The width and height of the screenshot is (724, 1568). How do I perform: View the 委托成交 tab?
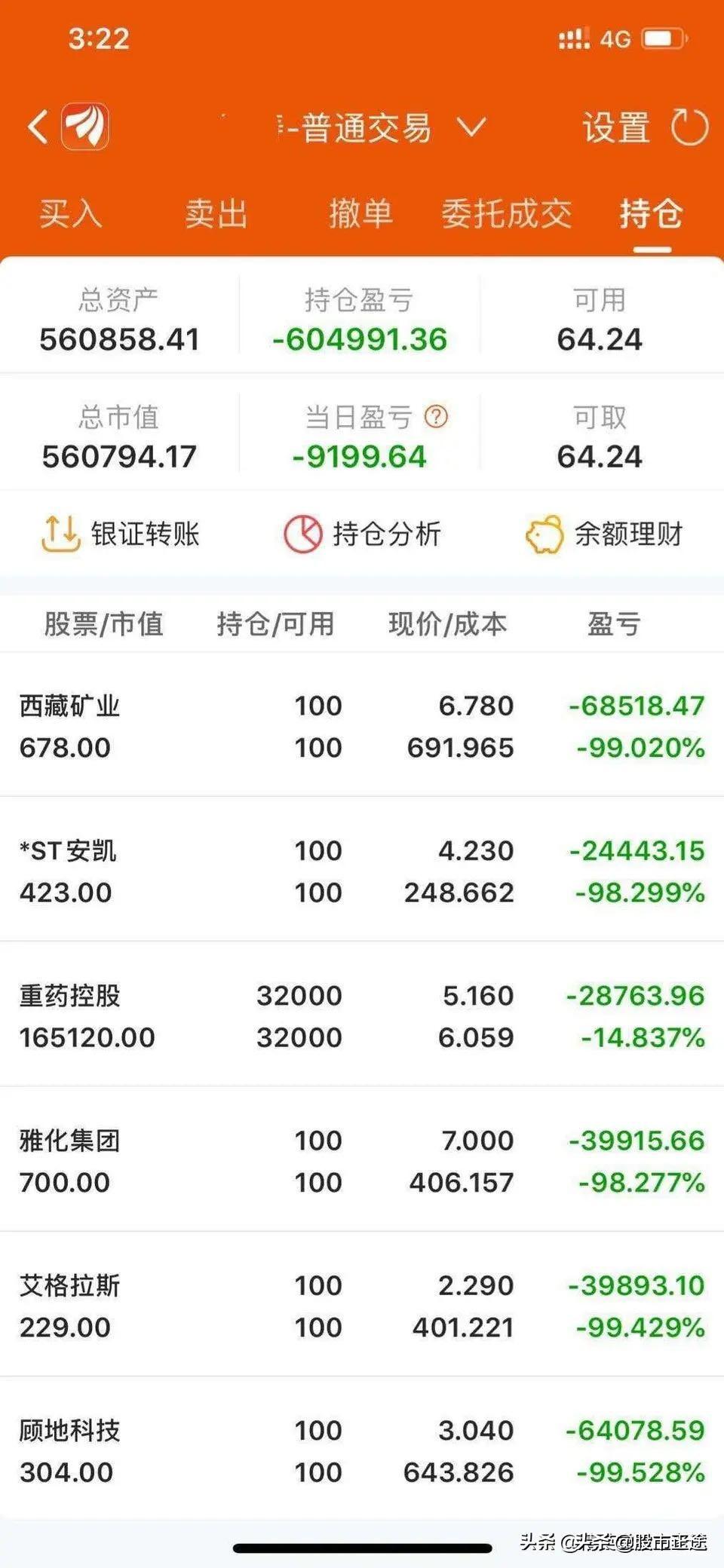506,214
